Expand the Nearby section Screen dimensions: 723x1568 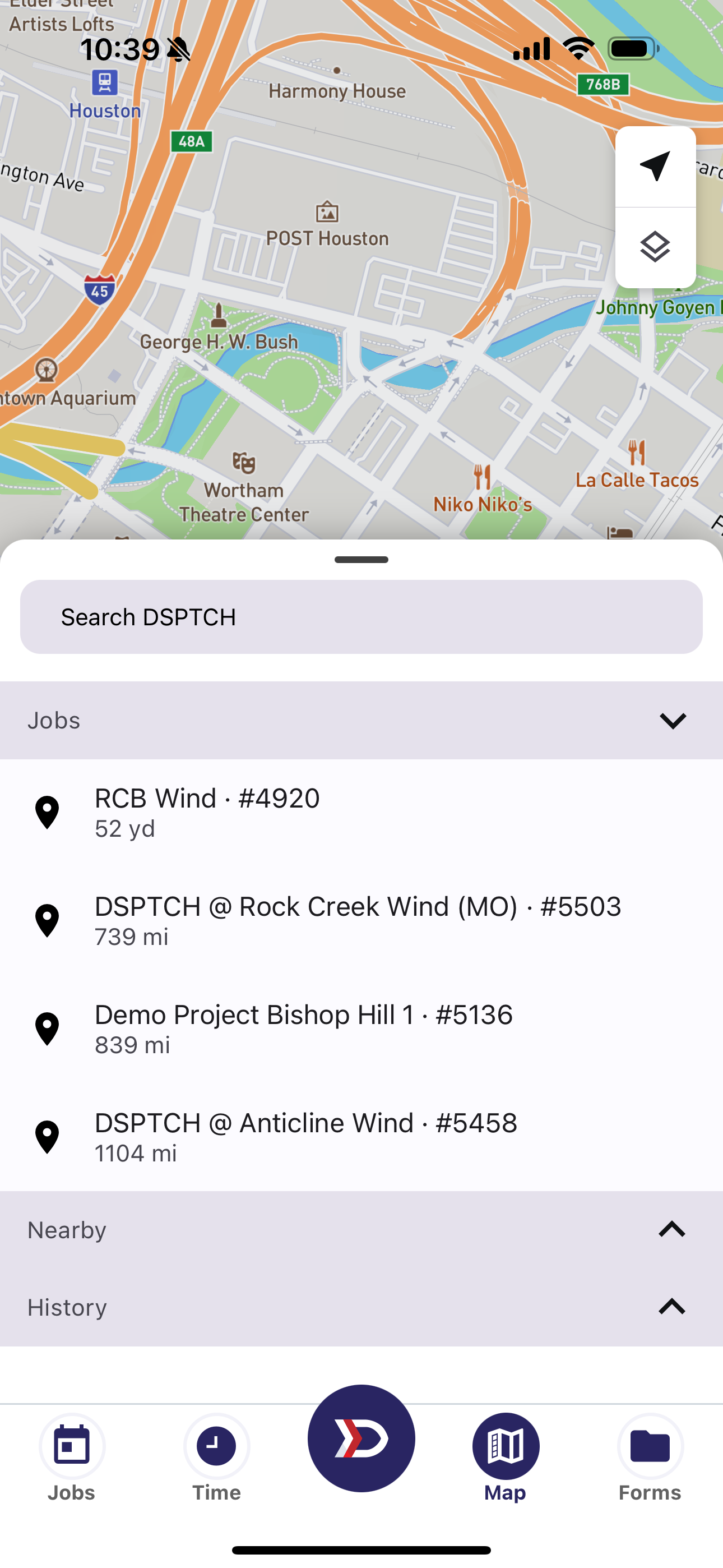[x=672, y=1230]
